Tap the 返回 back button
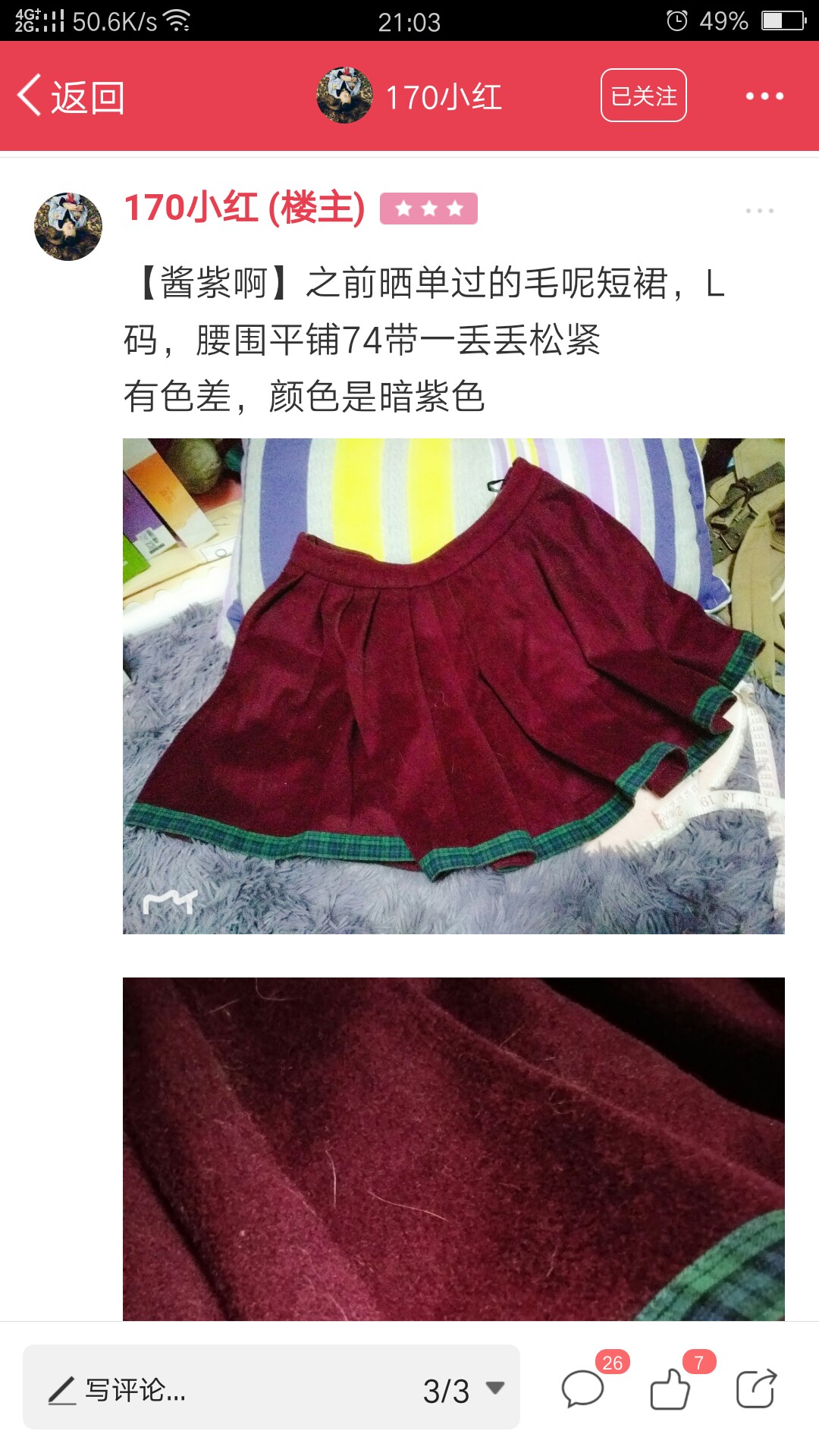This screenshot has height=1456, width=819. [x=72, y=97]
